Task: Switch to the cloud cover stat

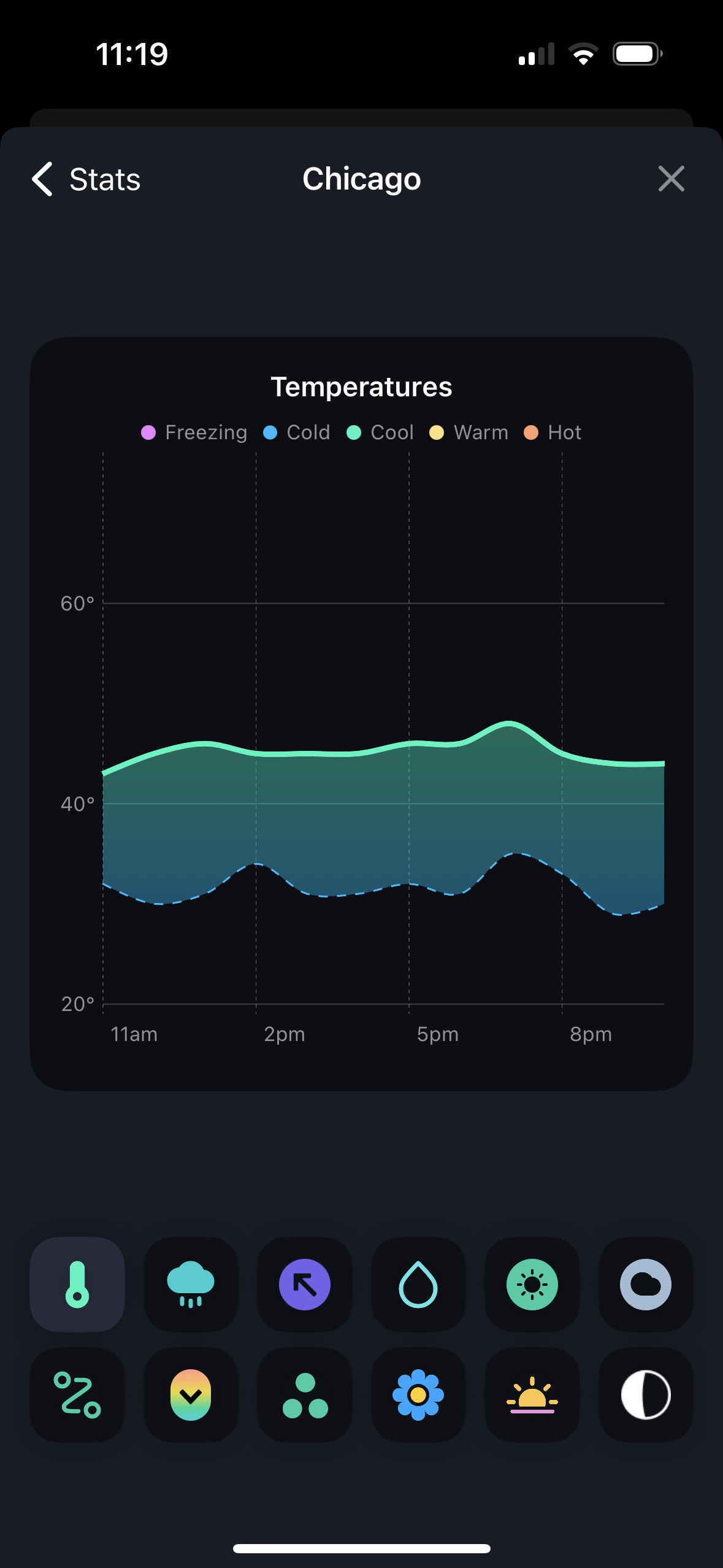Action: click(x=646, y=1285)
